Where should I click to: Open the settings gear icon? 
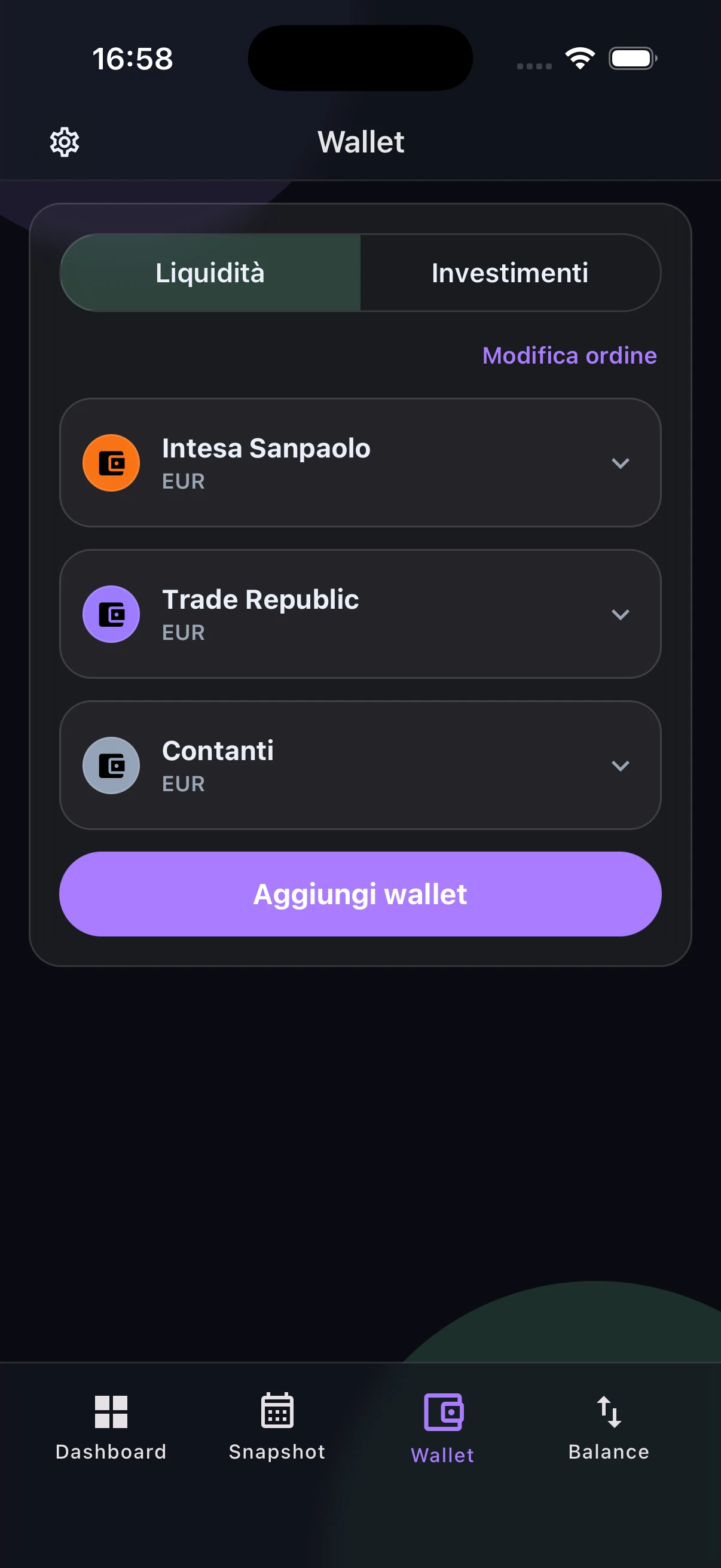[x=64, y=141]
